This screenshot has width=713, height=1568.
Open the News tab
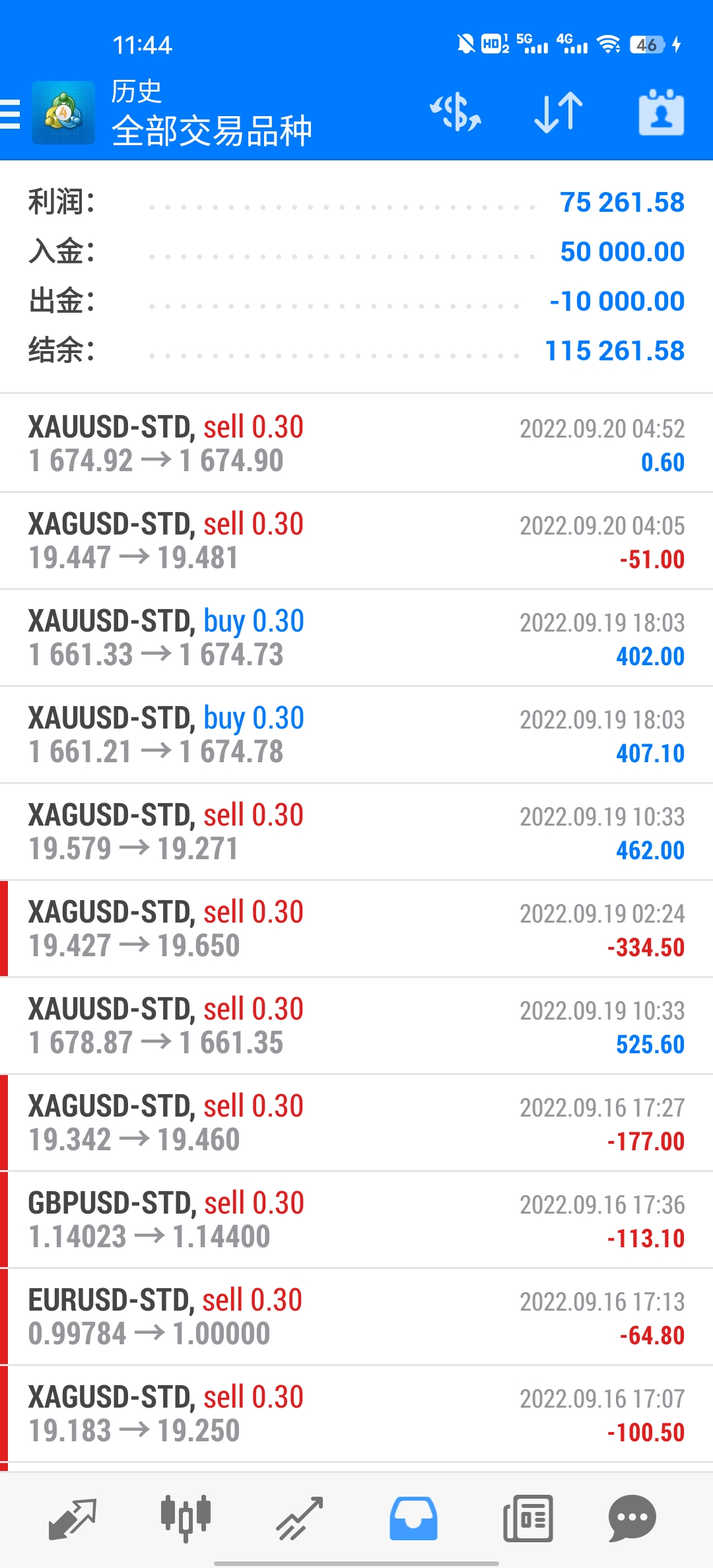click(x=527, y=1518)
